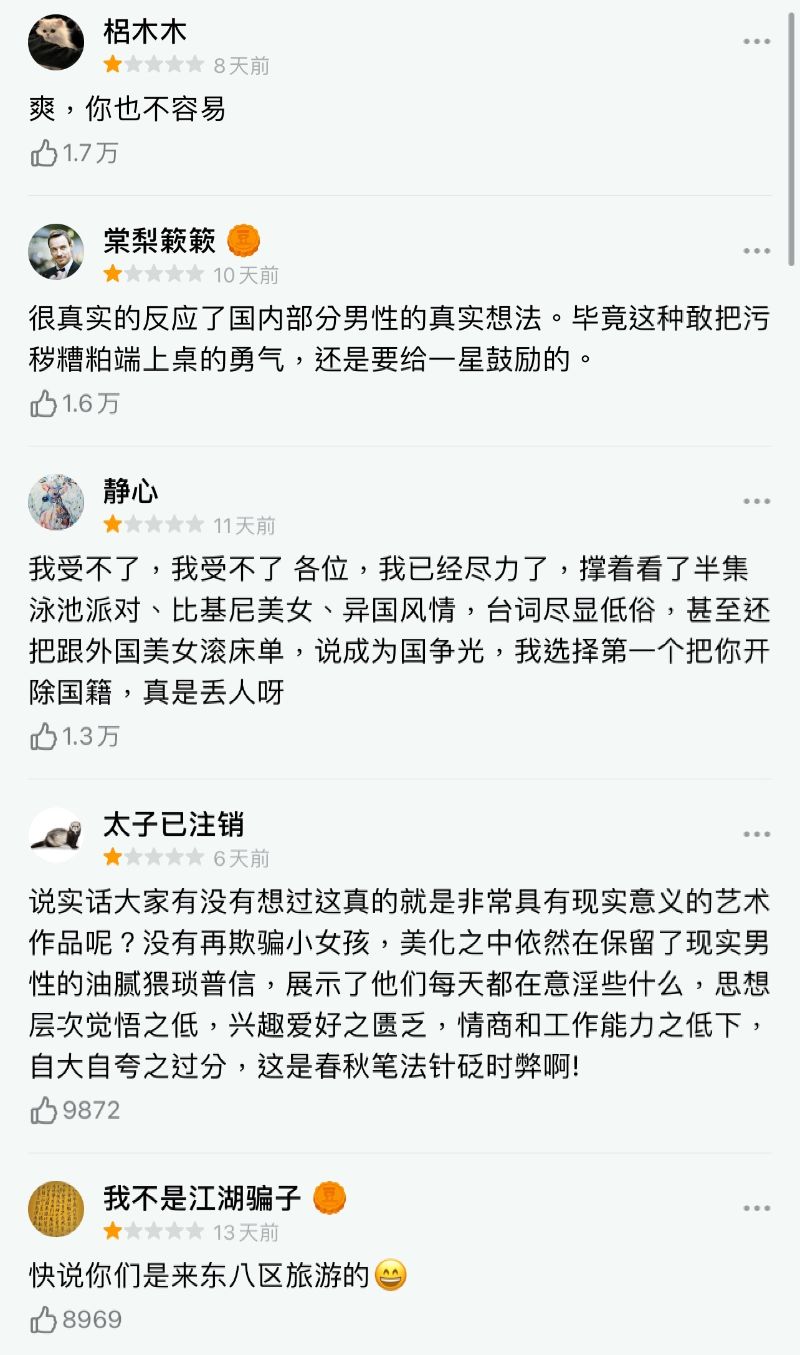Like the review by 太子已注销
This screenshot has height=1355, width=800.
(x=44, y=1110)
